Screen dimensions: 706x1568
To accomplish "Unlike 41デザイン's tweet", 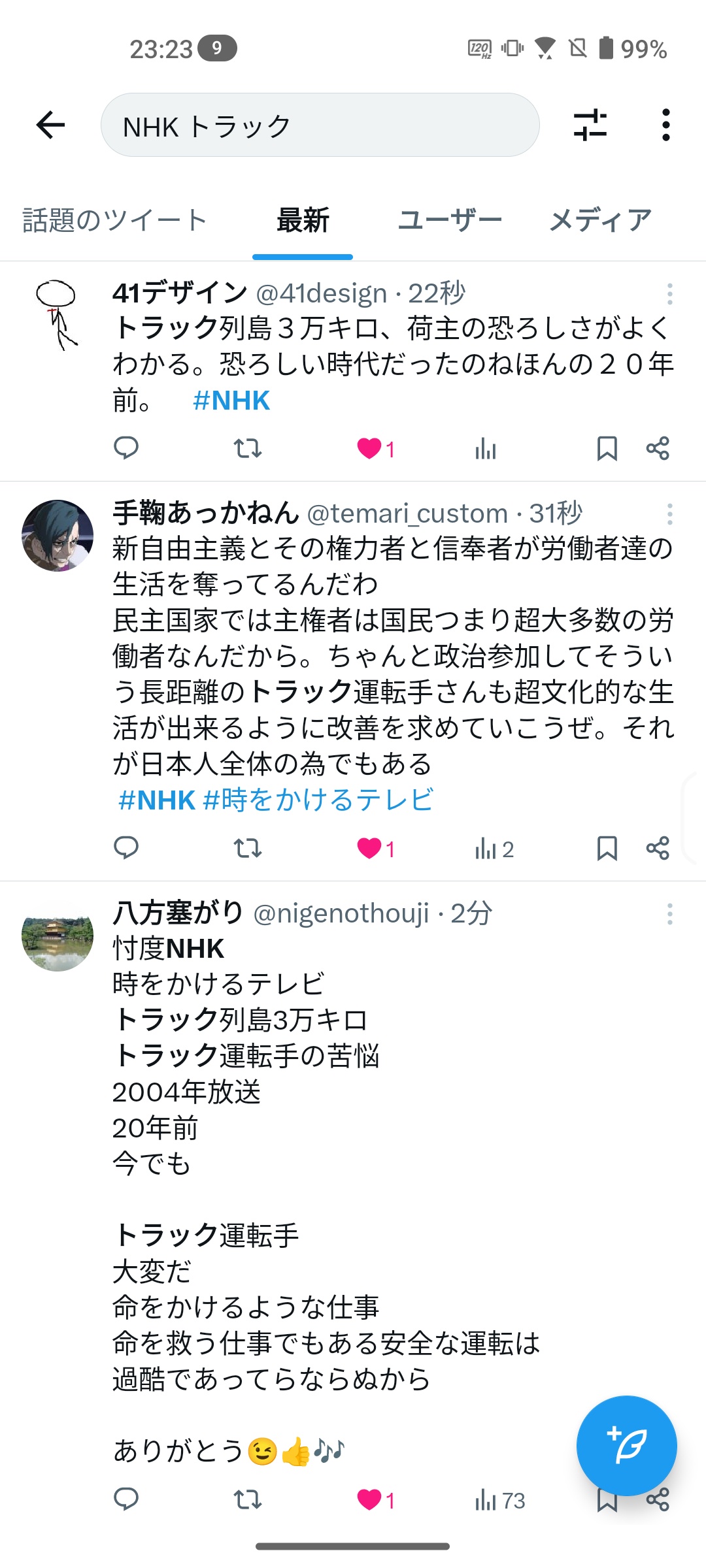I will (x=370, y=448).
